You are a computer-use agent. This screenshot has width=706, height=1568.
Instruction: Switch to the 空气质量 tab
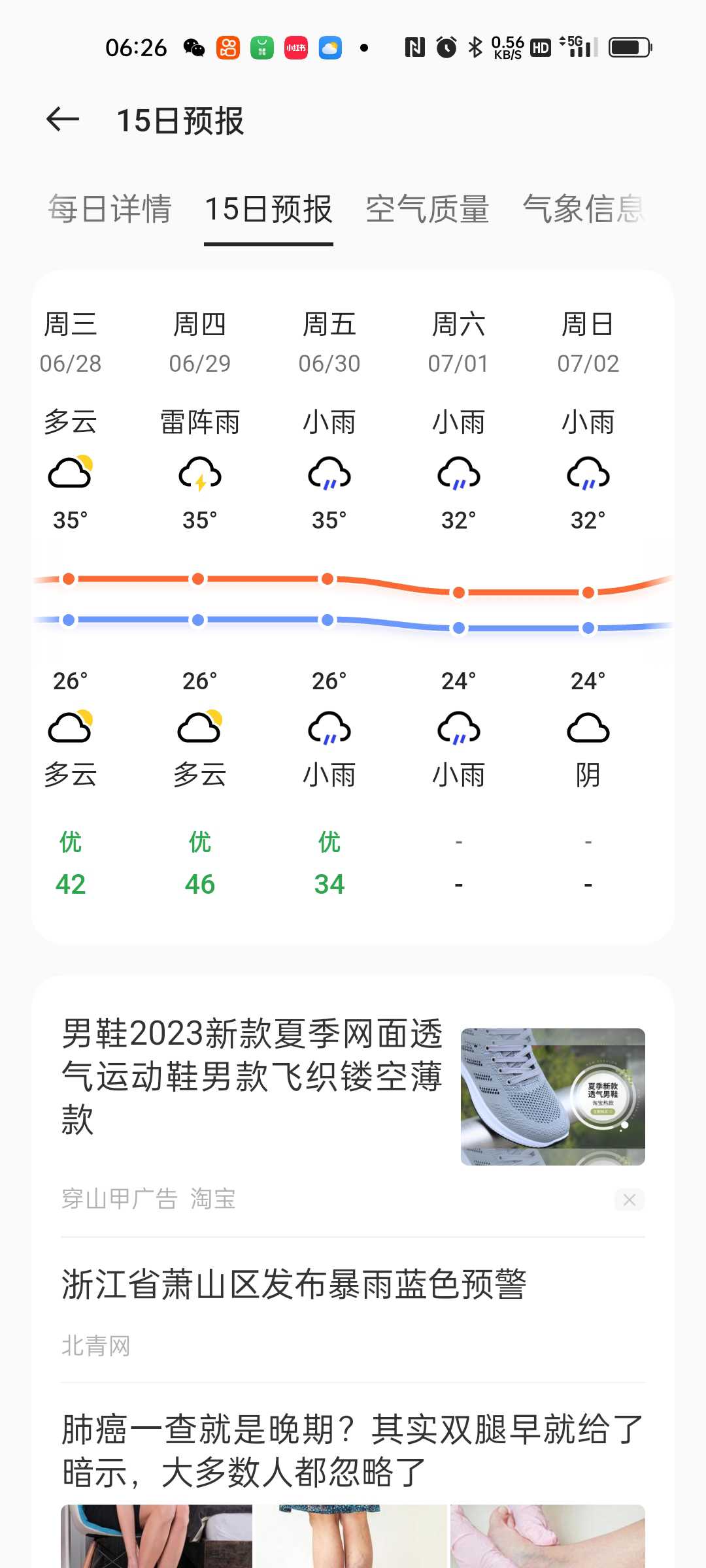coord(428,209)
